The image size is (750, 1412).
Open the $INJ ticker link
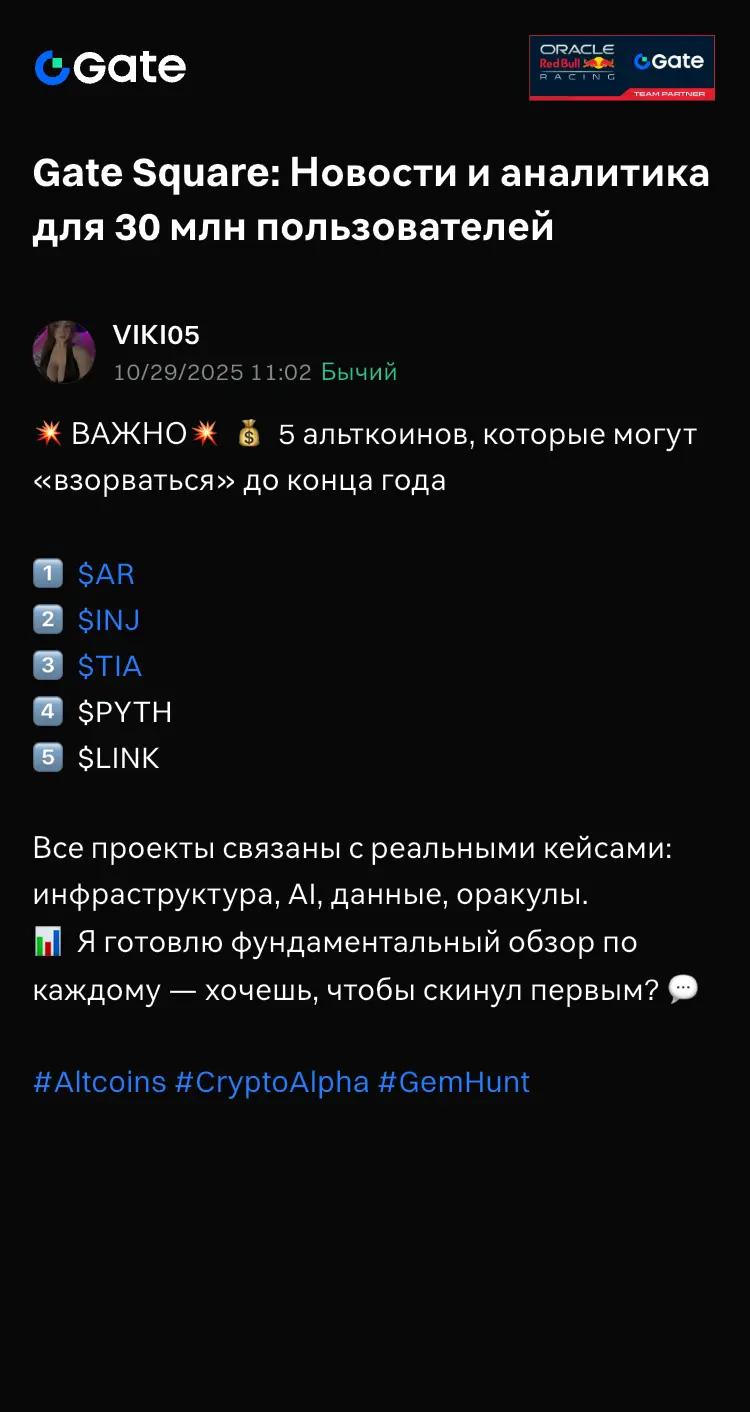coord(109,620)
